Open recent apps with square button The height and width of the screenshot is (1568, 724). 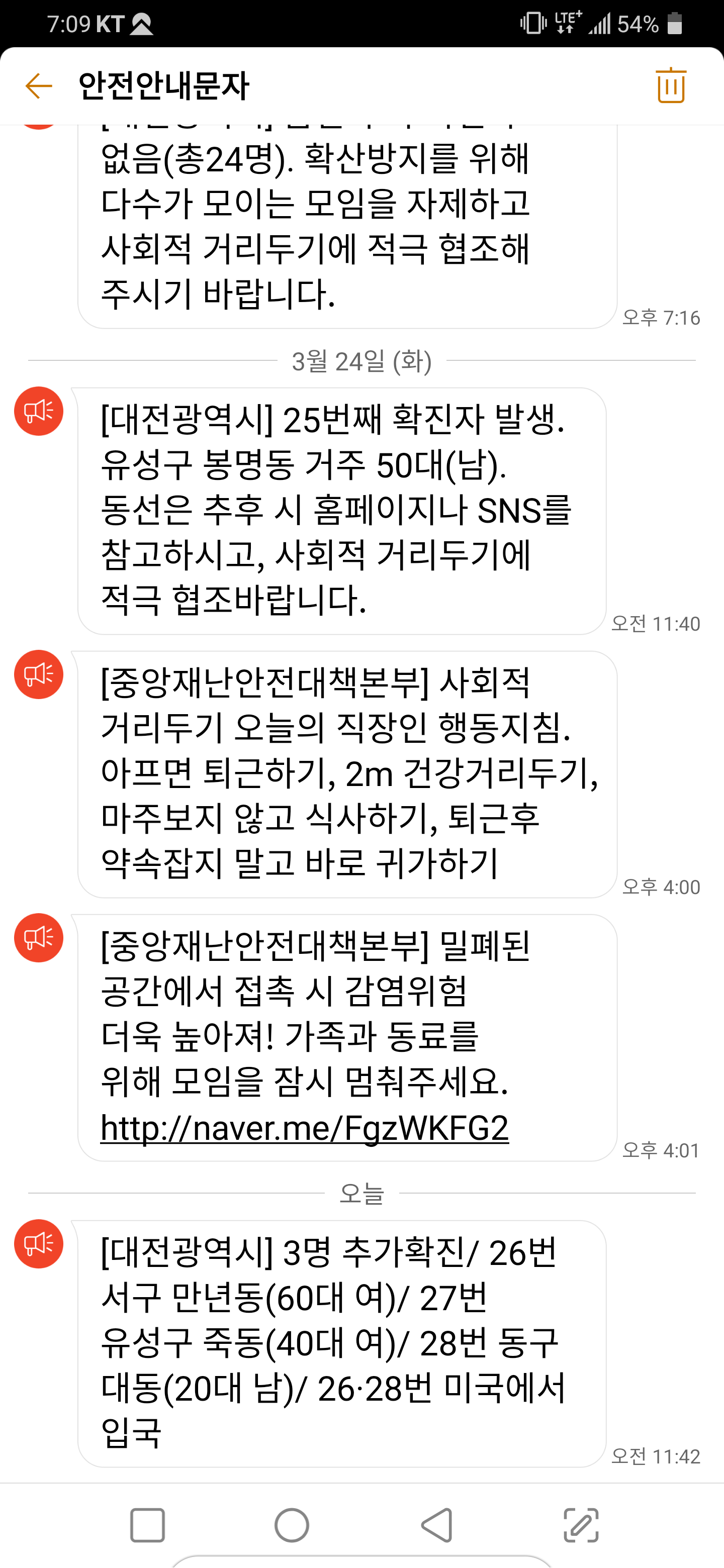point(147,1525)
